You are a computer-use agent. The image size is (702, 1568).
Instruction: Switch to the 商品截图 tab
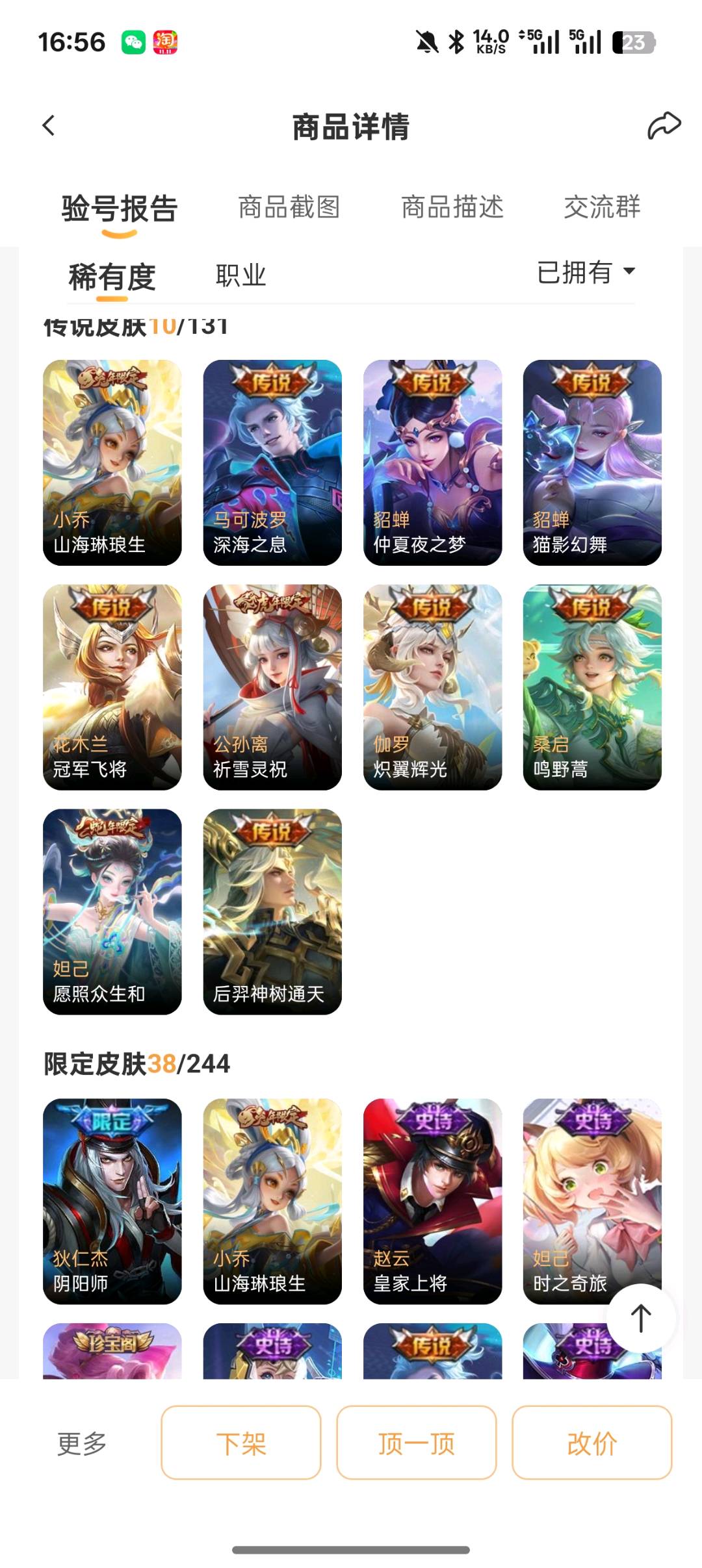tap(289, 207)
